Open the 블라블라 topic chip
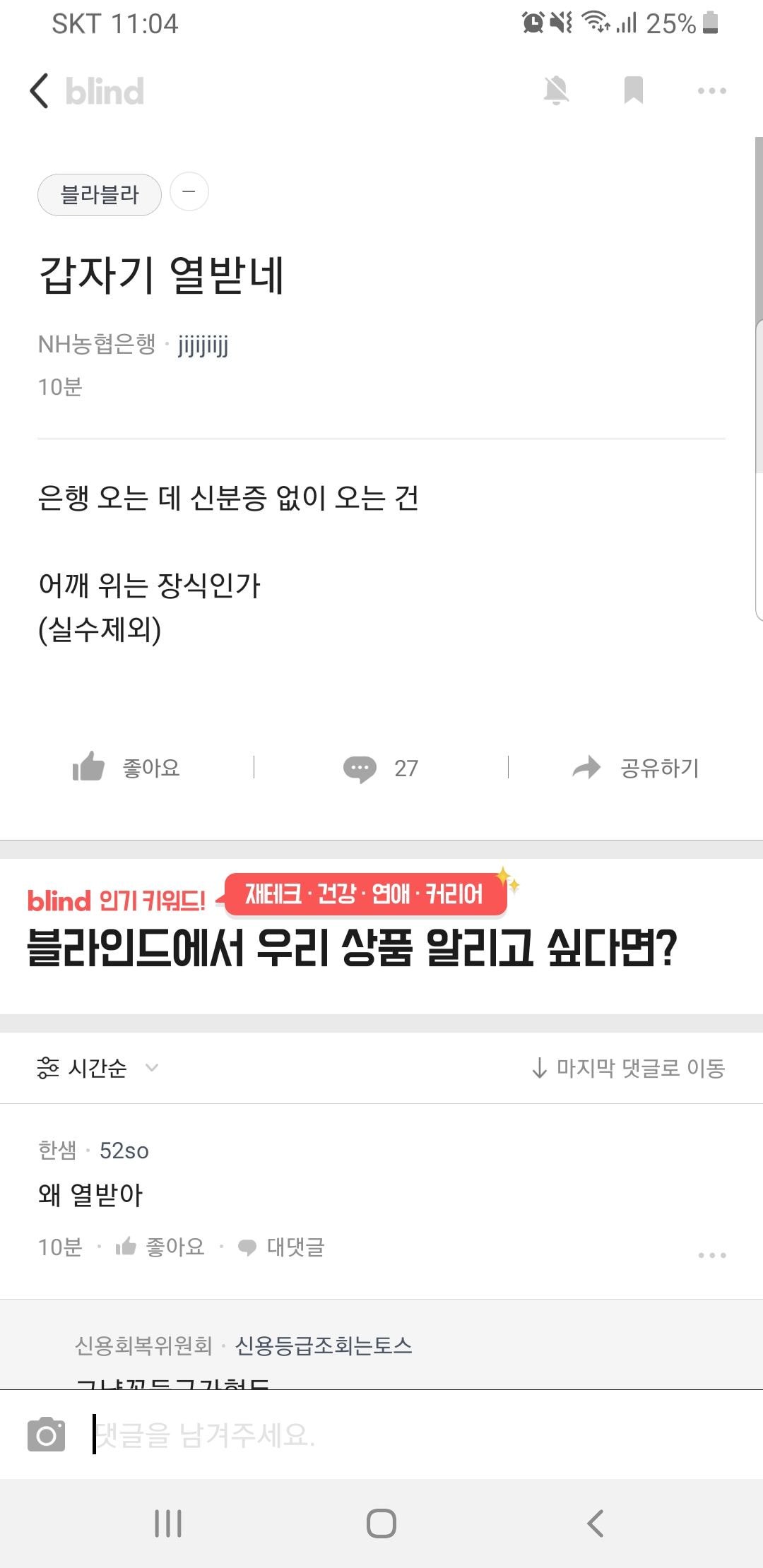 (100, 194)
